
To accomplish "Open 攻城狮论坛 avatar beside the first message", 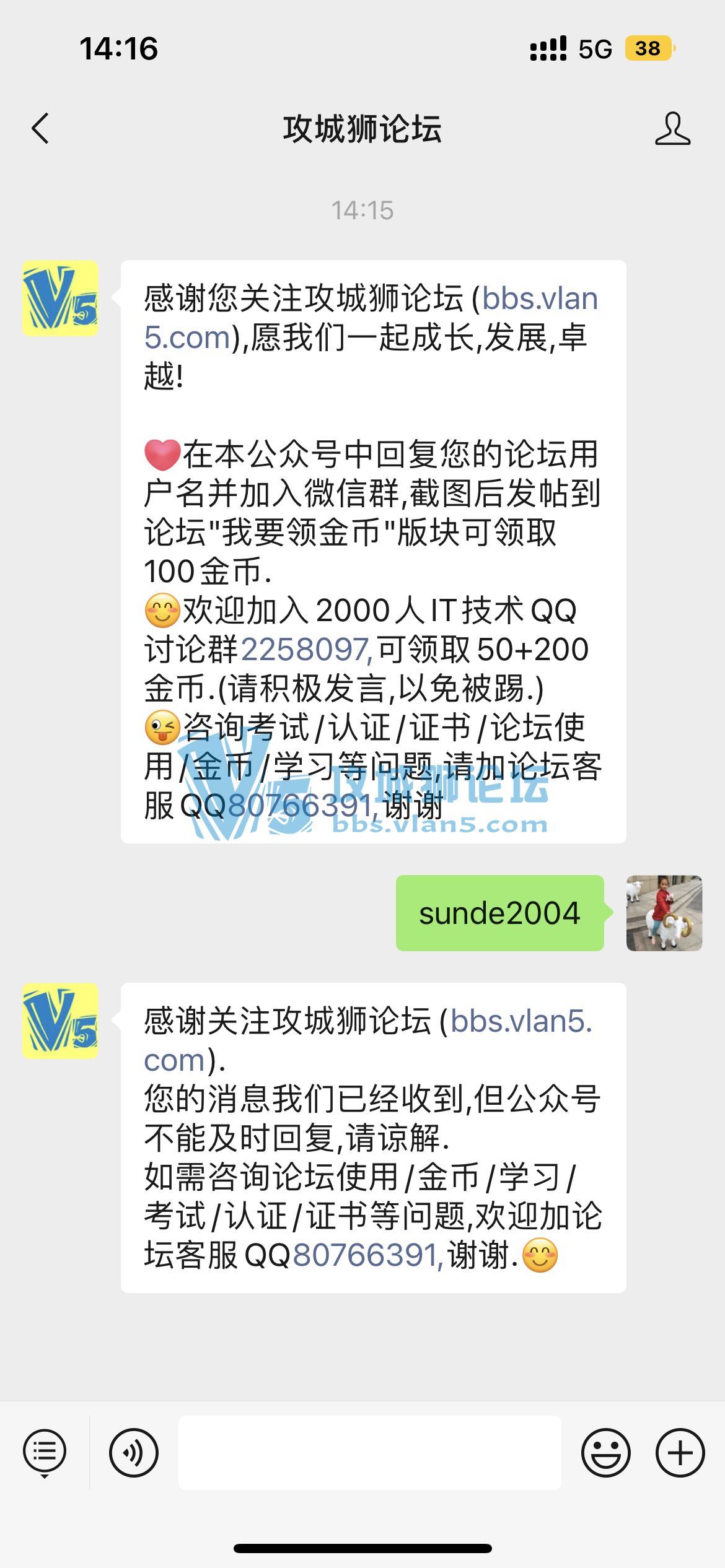I will coord(60,298).
